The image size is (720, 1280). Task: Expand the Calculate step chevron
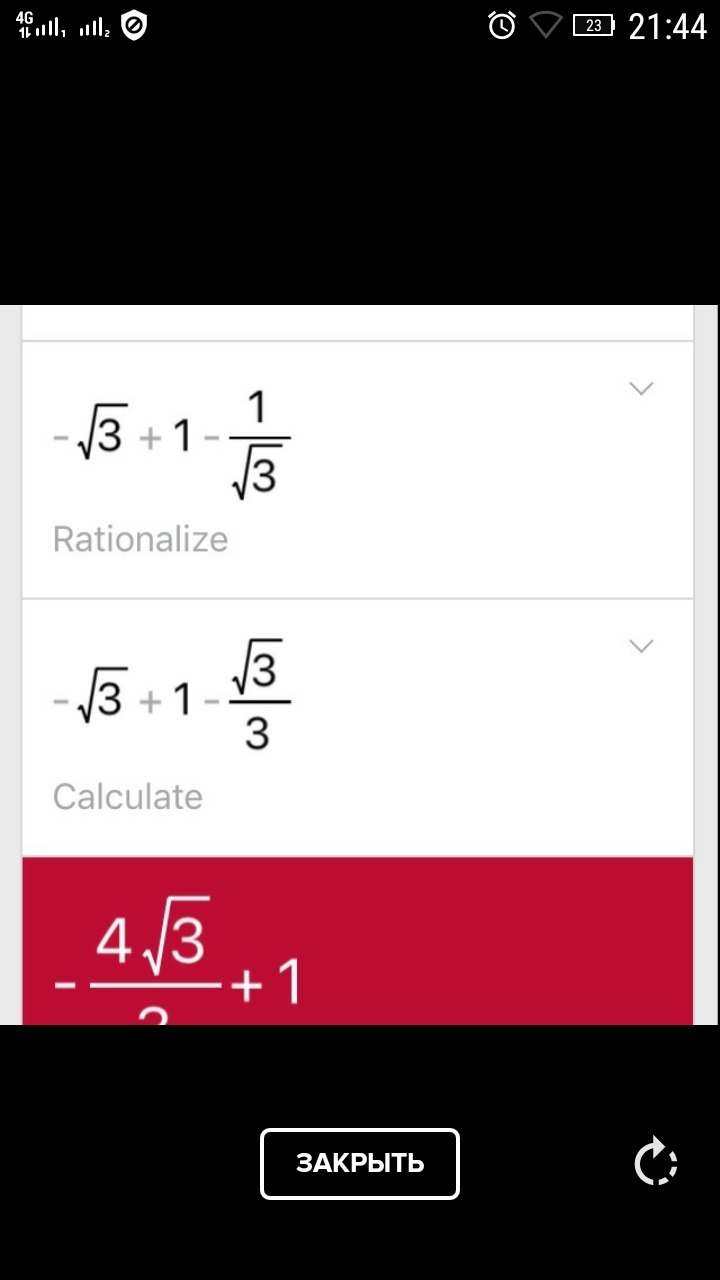pyautogui.click(x=641, y=646)
